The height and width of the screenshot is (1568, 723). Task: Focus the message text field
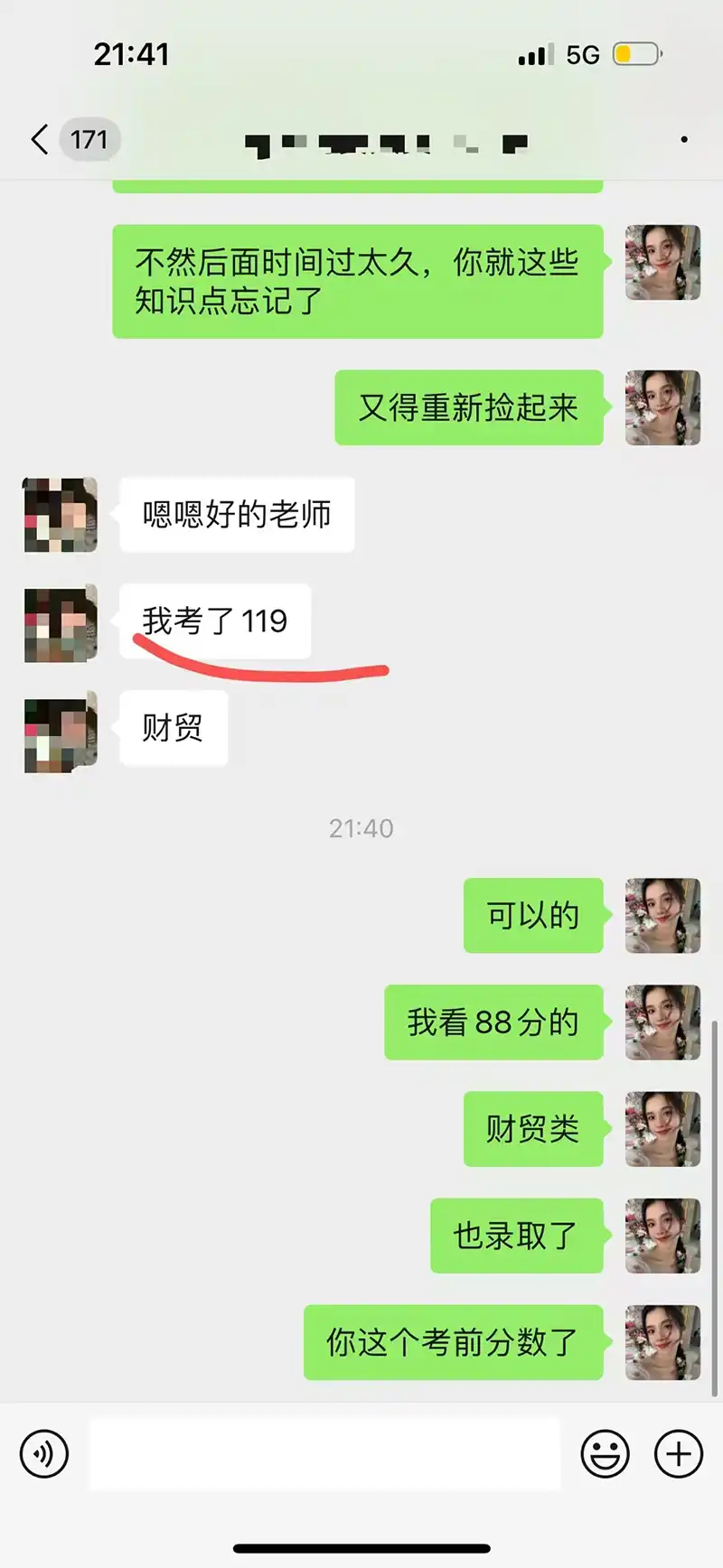point(324,1454)
